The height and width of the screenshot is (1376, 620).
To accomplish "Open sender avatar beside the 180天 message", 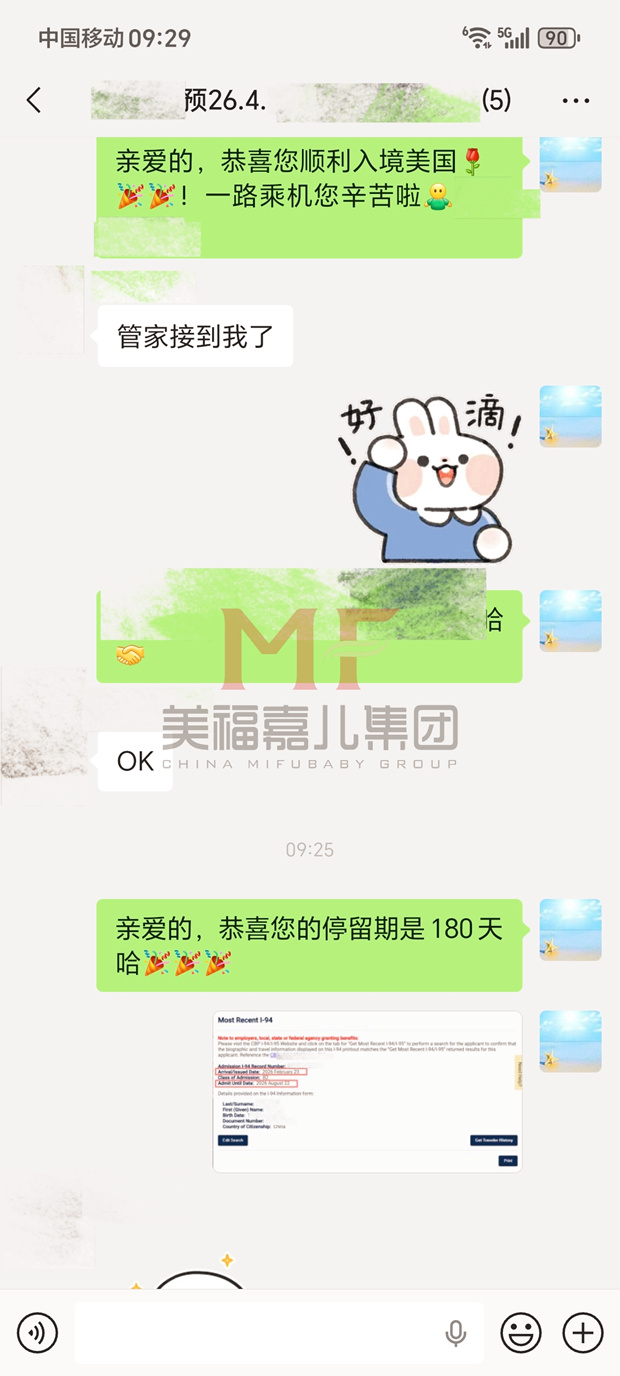I will point(570,929).
